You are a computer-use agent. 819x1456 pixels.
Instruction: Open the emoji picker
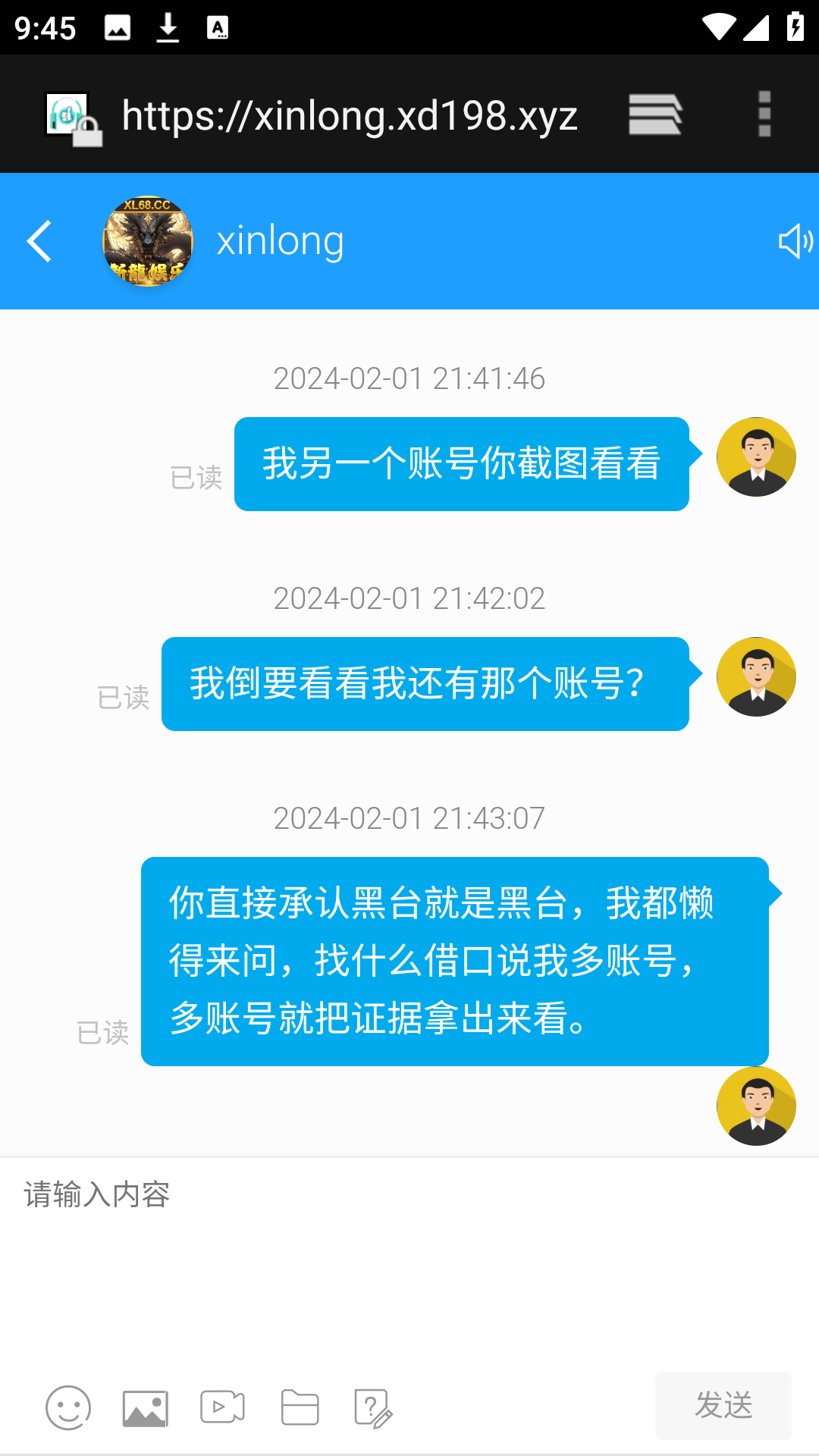click(x=68, y=1407)
